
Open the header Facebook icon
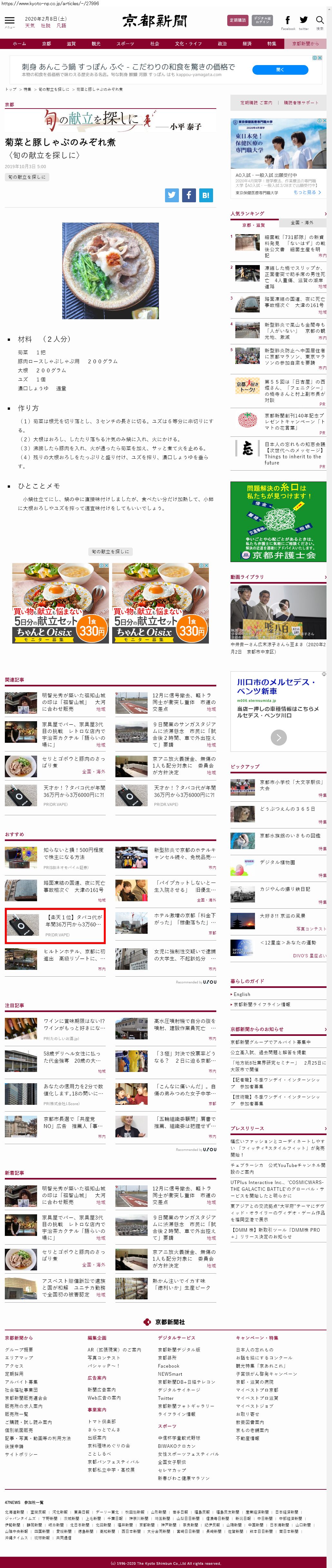288,21
